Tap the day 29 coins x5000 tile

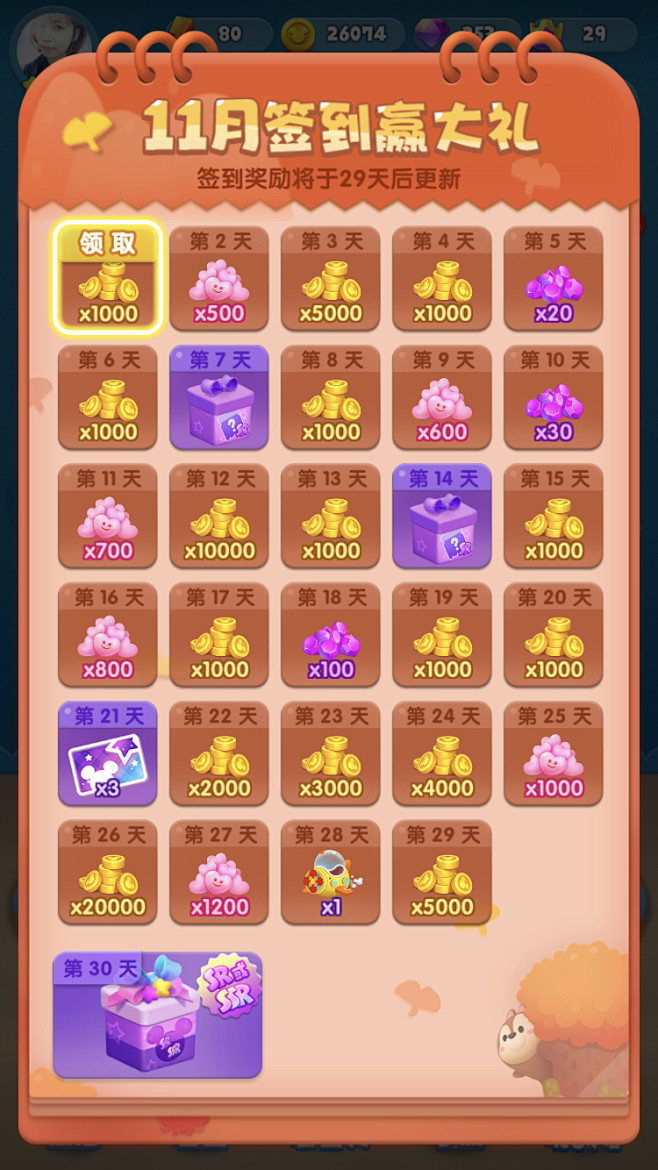click(442, 872)
